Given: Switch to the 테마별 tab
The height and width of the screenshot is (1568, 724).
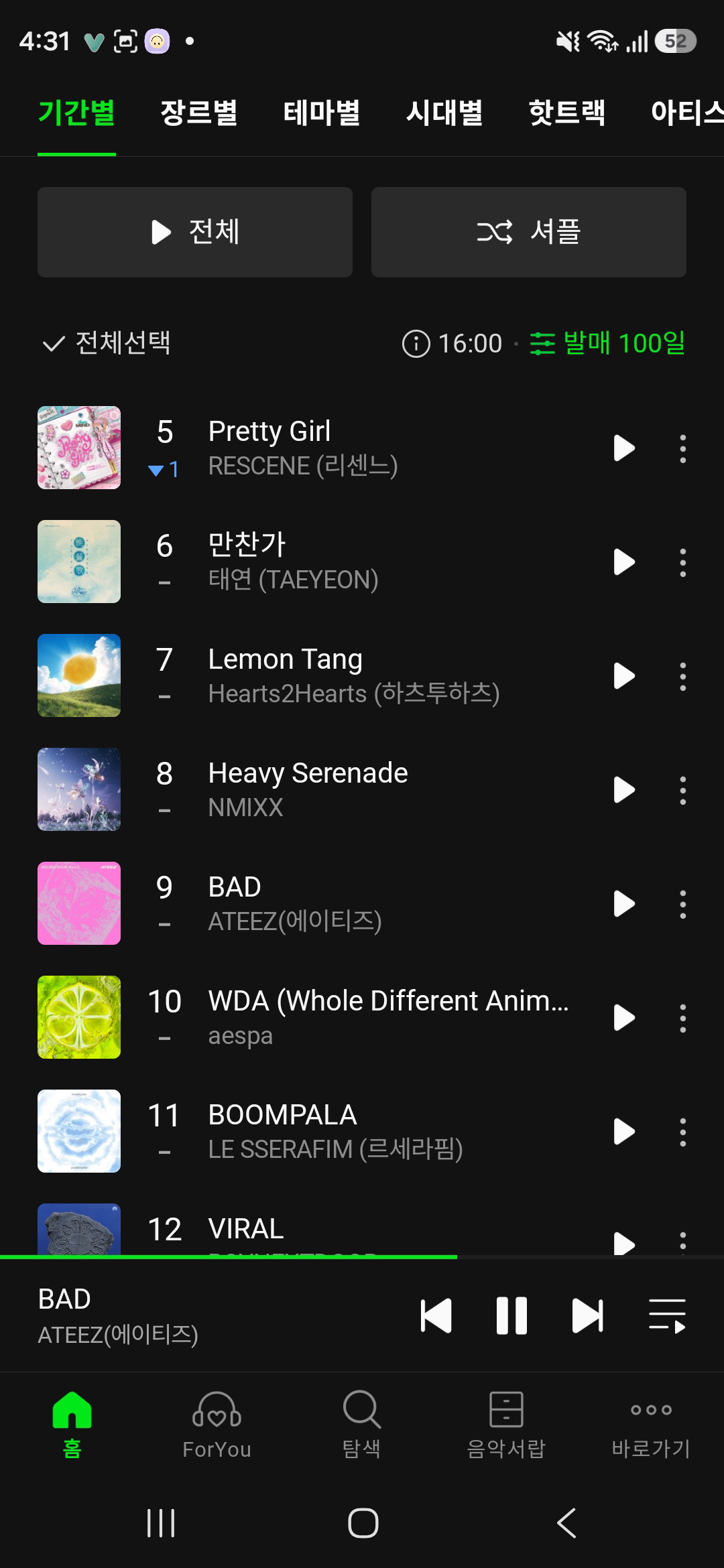Looking at the screenshot, I should point(322,113).
